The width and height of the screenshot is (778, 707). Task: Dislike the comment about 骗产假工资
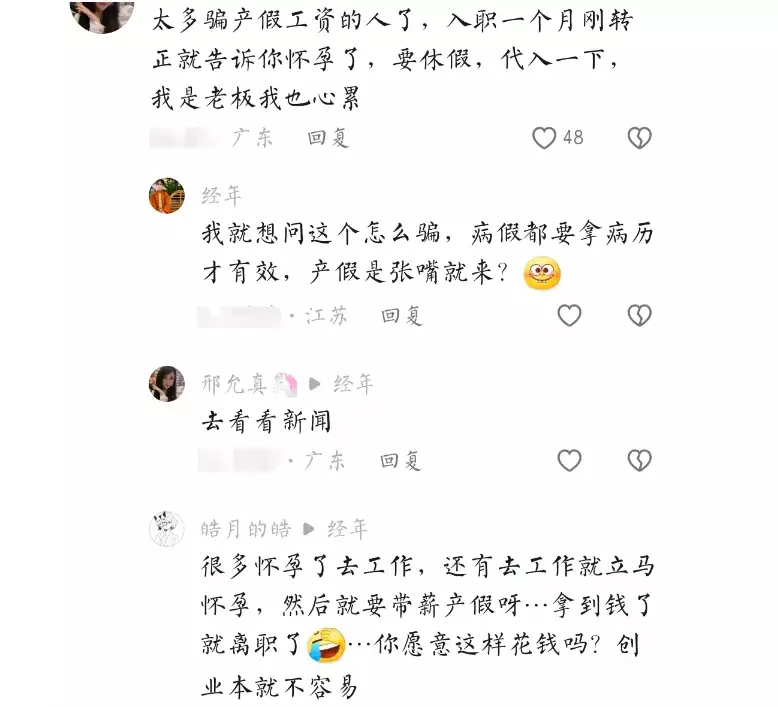point(639,138)
